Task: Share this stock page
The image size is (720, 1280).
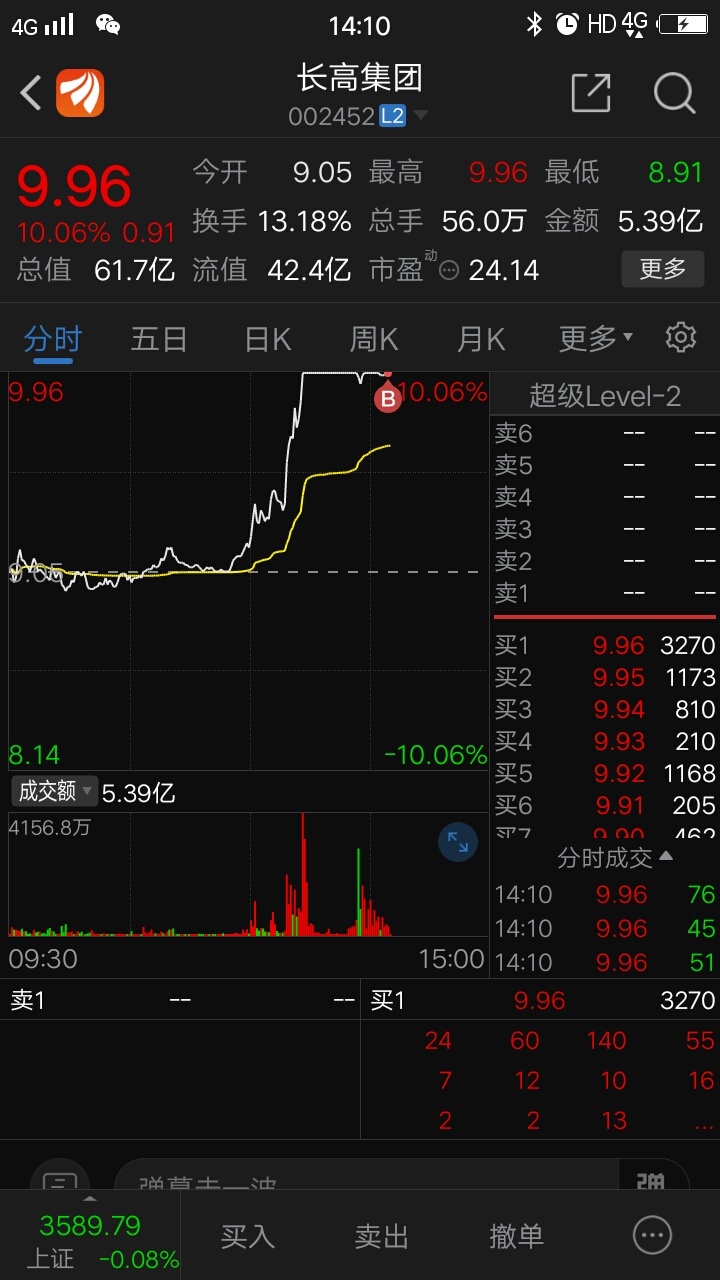Action: [x=591, y=93]
